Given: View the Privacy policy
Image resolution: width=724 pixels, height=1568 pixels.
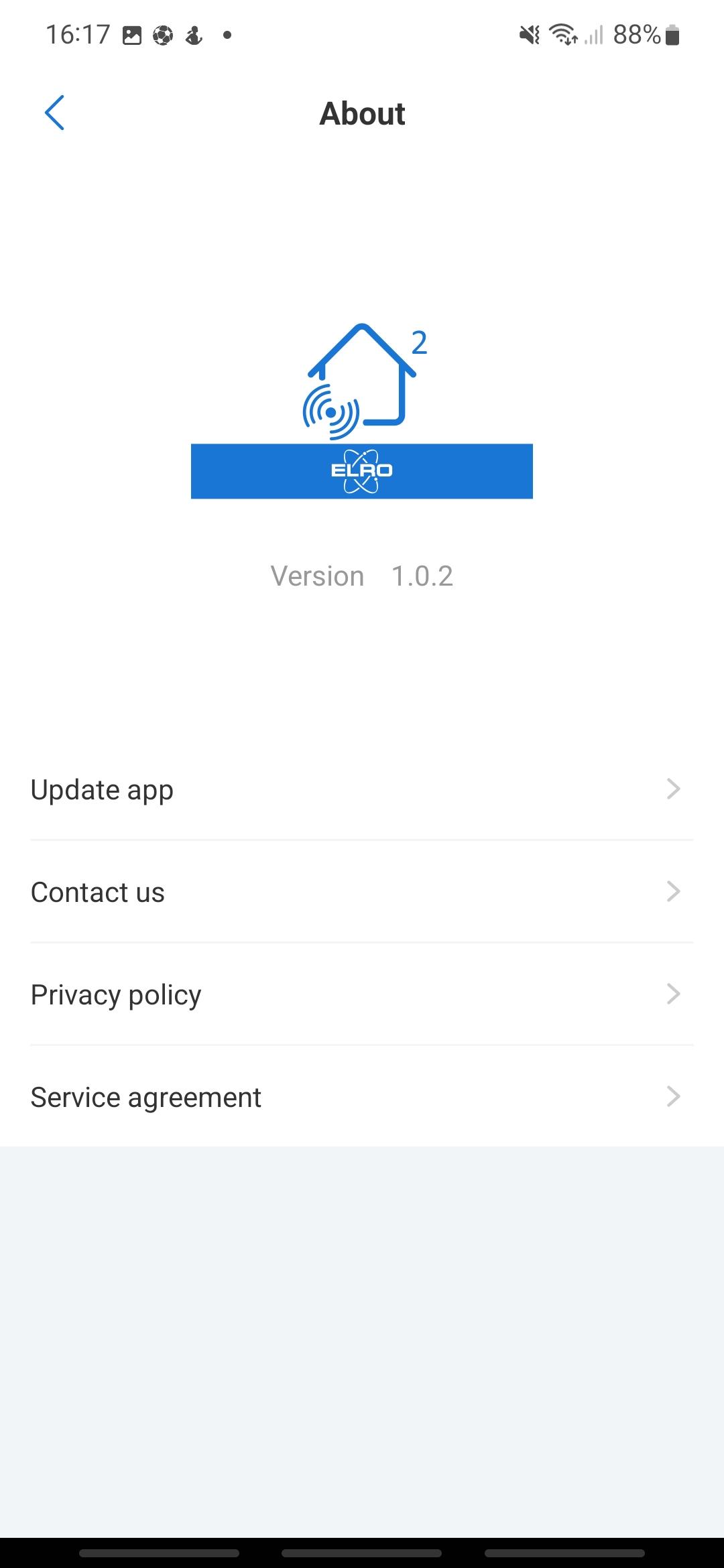Looking at the screenshot, I should 362,994.
